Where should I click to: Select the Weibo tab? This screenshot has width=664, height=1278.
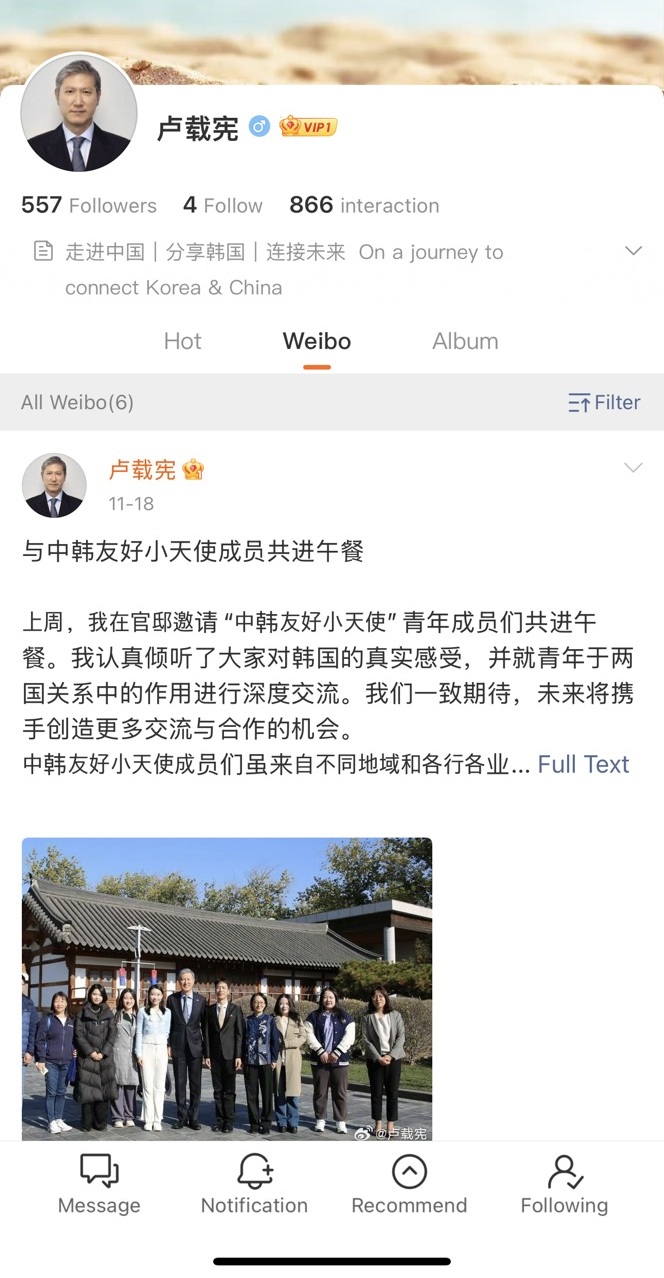pos(316,341)
